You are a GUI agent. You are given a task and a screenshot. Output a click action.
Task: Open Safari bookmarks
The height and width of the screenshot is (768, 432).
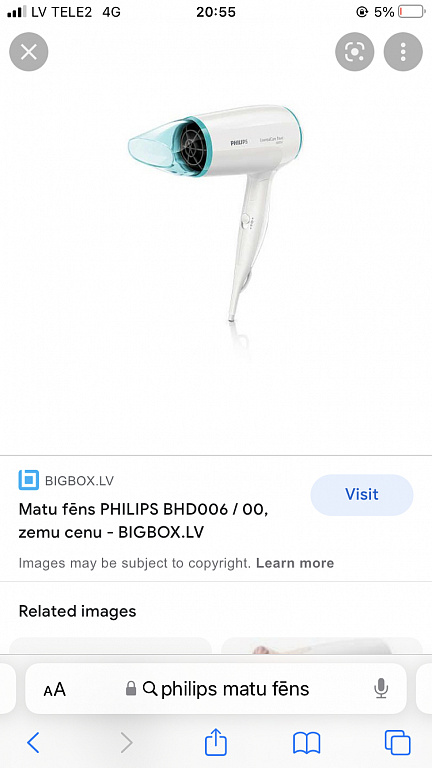[x=306, y=743]
